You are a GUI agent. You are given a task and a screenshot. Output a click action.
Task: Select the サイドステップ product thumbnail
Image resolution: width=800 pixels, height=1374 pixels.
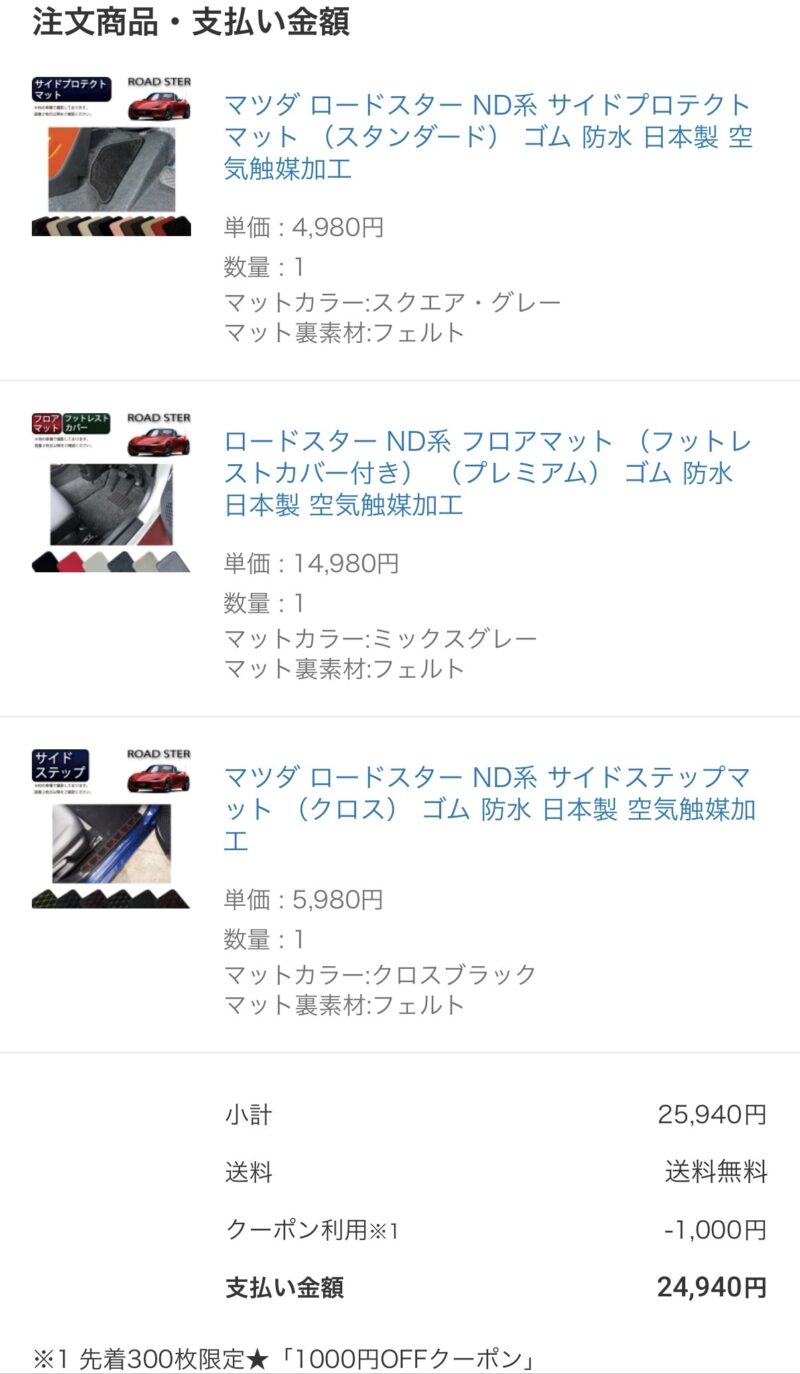(x=111, y=827)
